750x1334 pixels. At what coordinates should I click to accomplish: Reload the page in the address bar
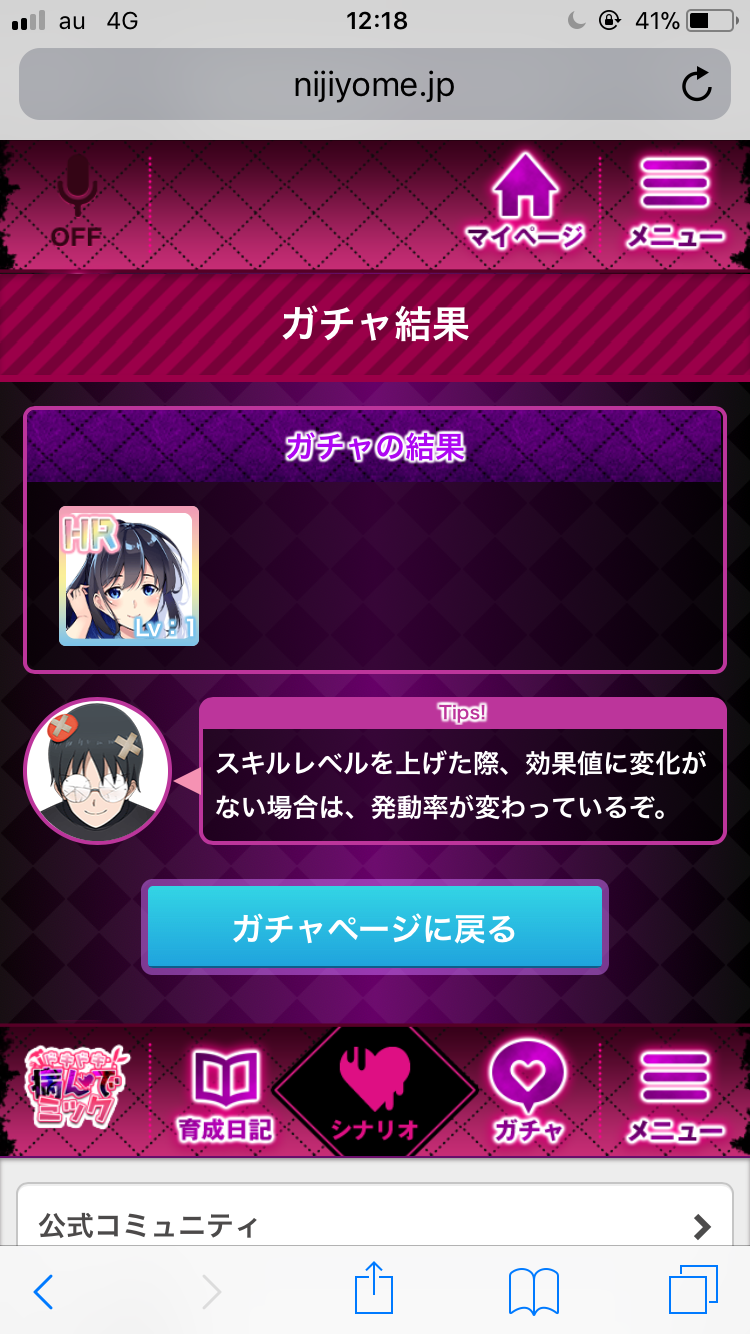point(696,86)
